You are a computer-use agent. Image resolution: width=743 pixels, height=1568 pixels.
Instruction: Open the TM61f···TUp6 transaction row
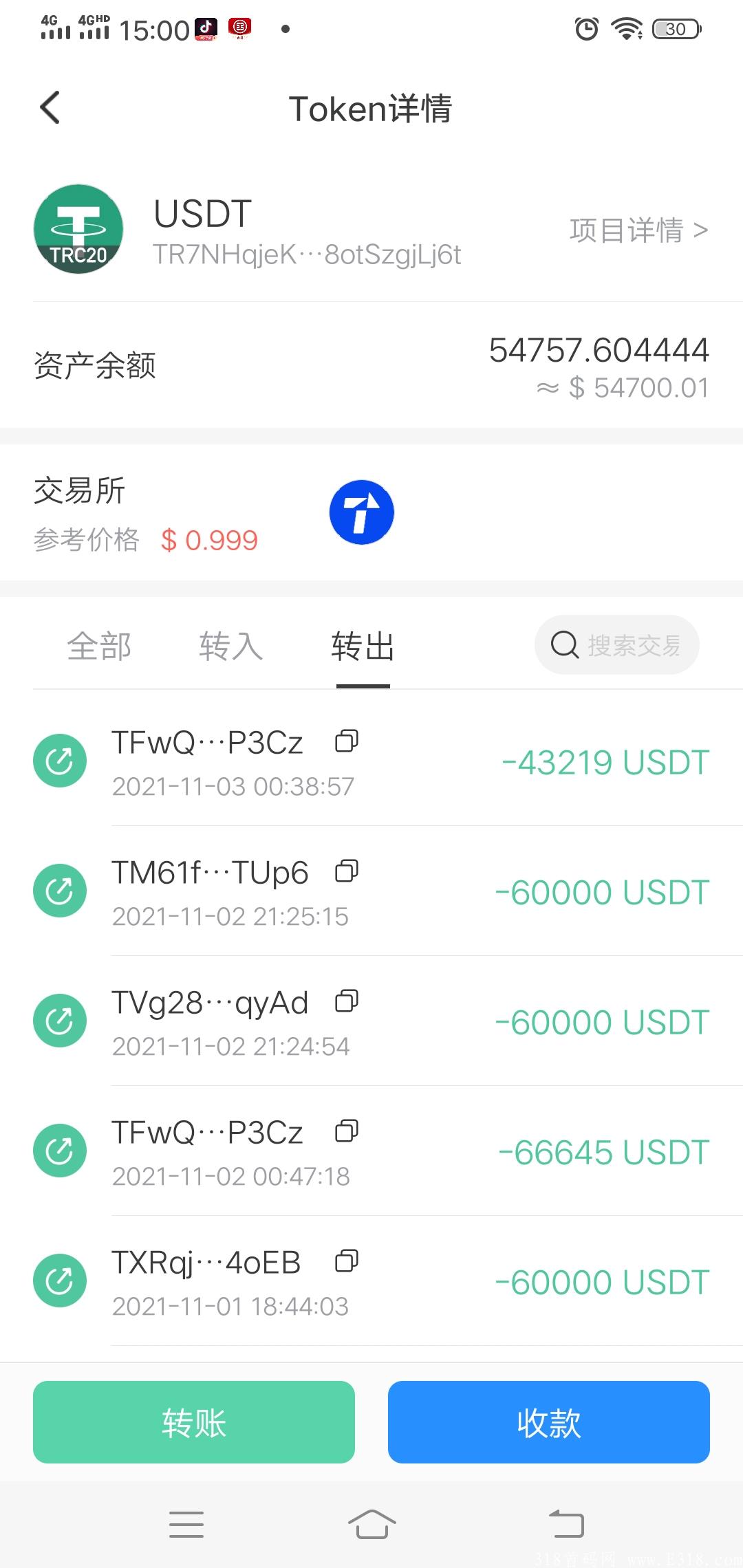(x=371, y=891)
